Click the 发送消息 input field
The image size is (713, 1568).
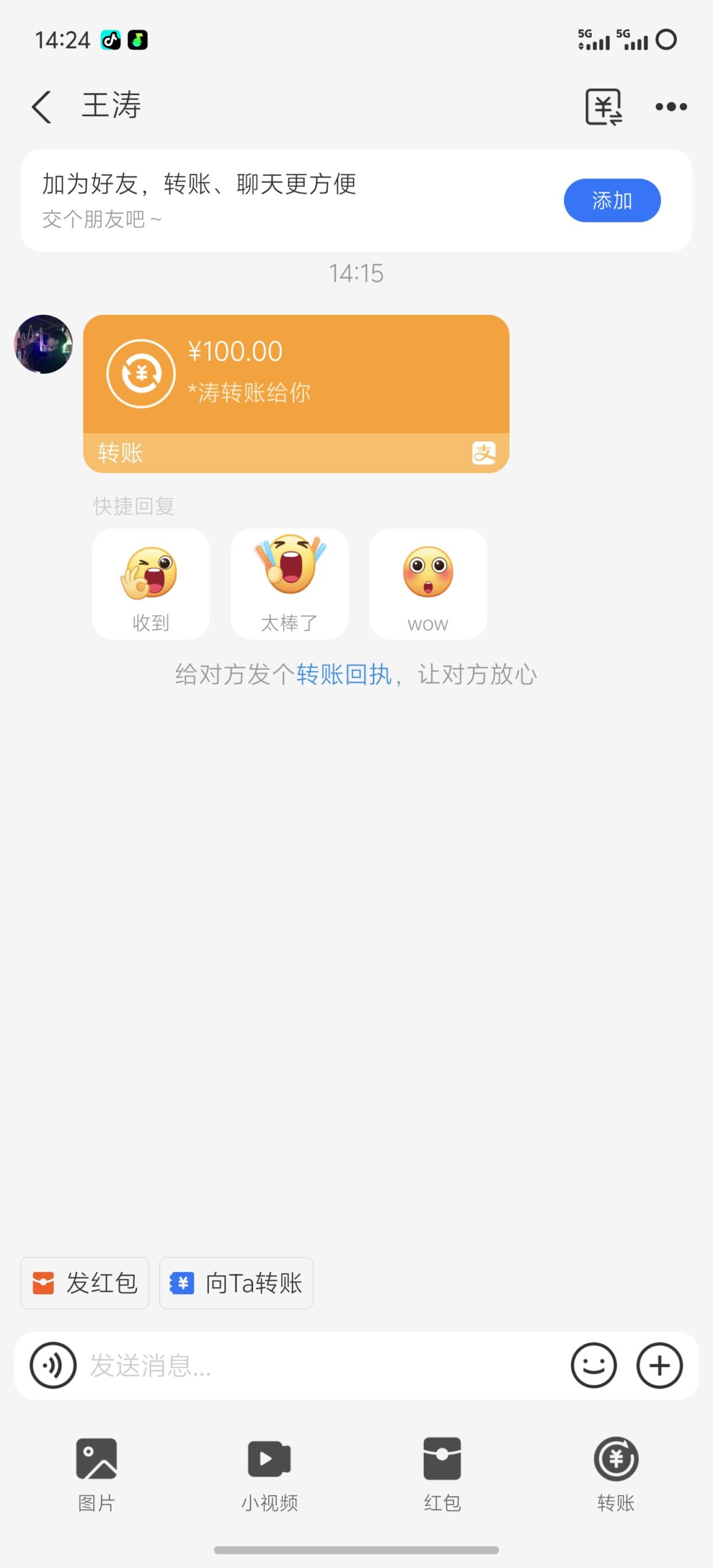click(x=276, y=1366)
